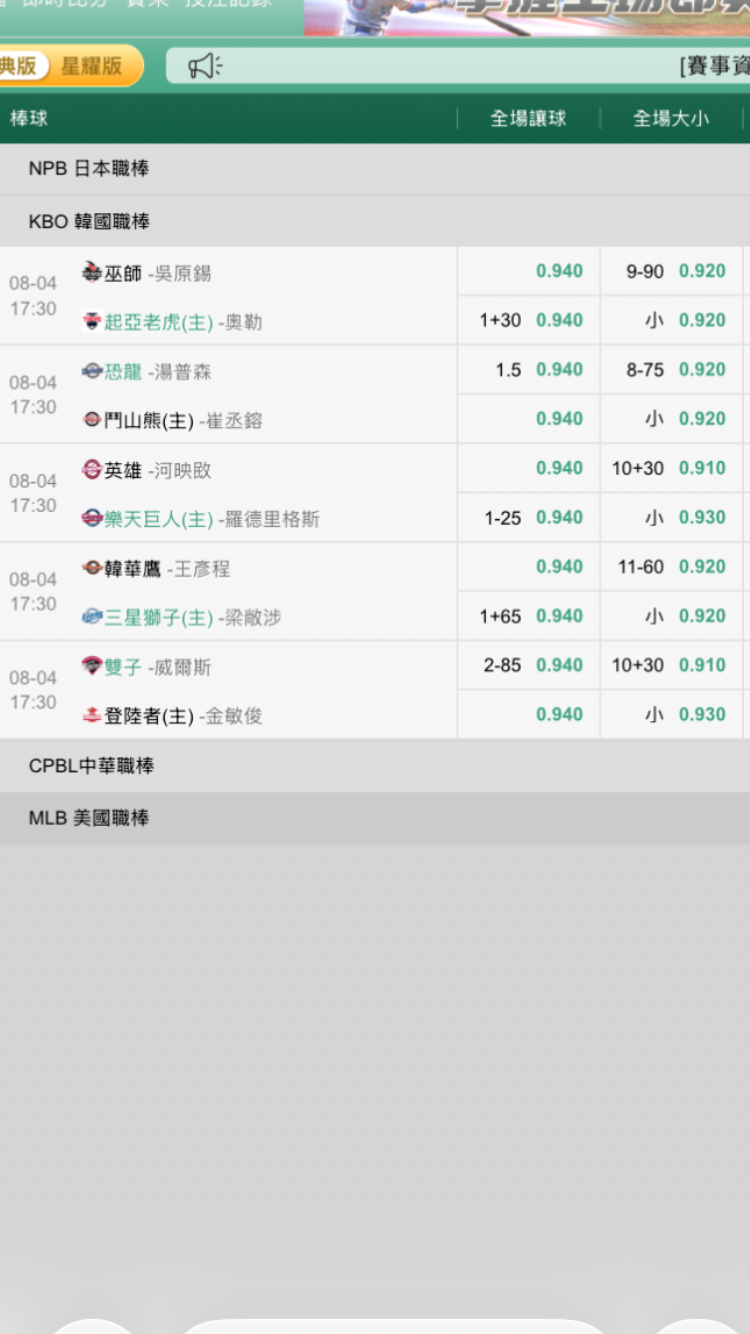Viewport: 750px width, 1334px height.
Task: Pick 英雄 match over 10+30 odds 0.910
Action: coord(672,468)
